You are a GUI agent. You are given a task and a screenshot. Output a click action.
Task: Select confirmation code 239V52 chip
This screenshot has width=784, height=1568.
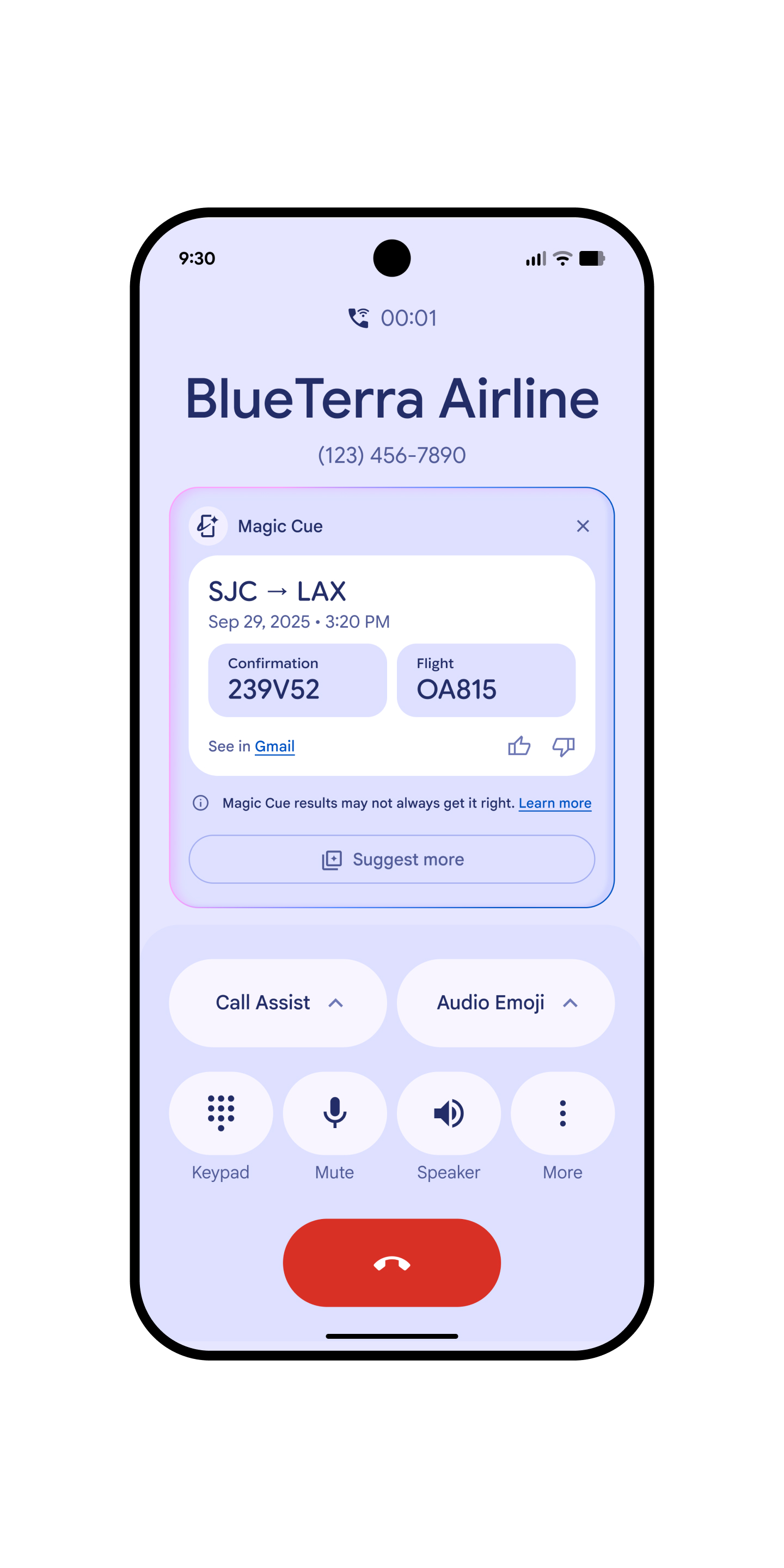(x=297, y=680)
